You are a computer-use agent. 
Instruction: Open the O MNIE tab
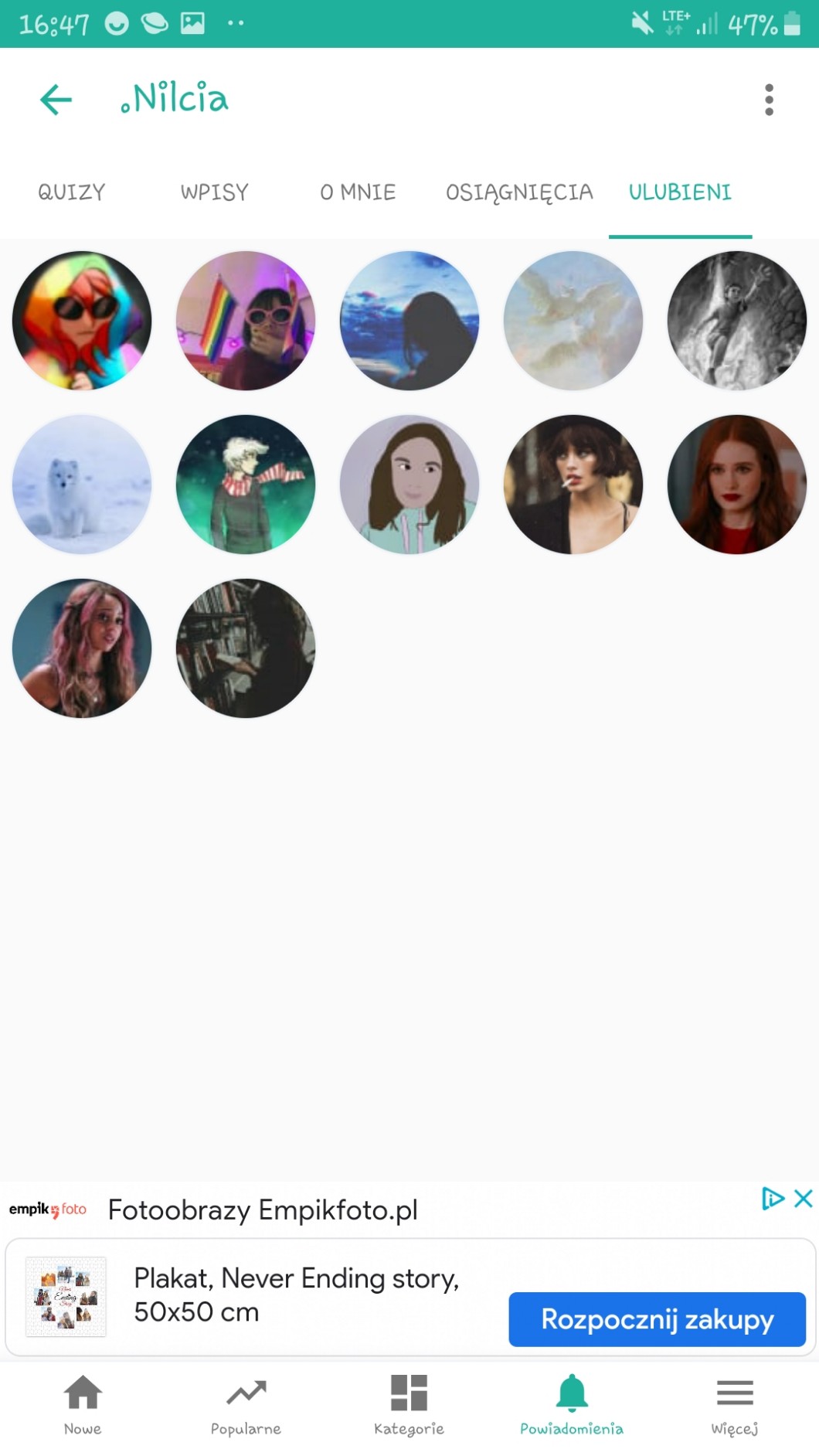pyautogui.click(x=358, y=192)
